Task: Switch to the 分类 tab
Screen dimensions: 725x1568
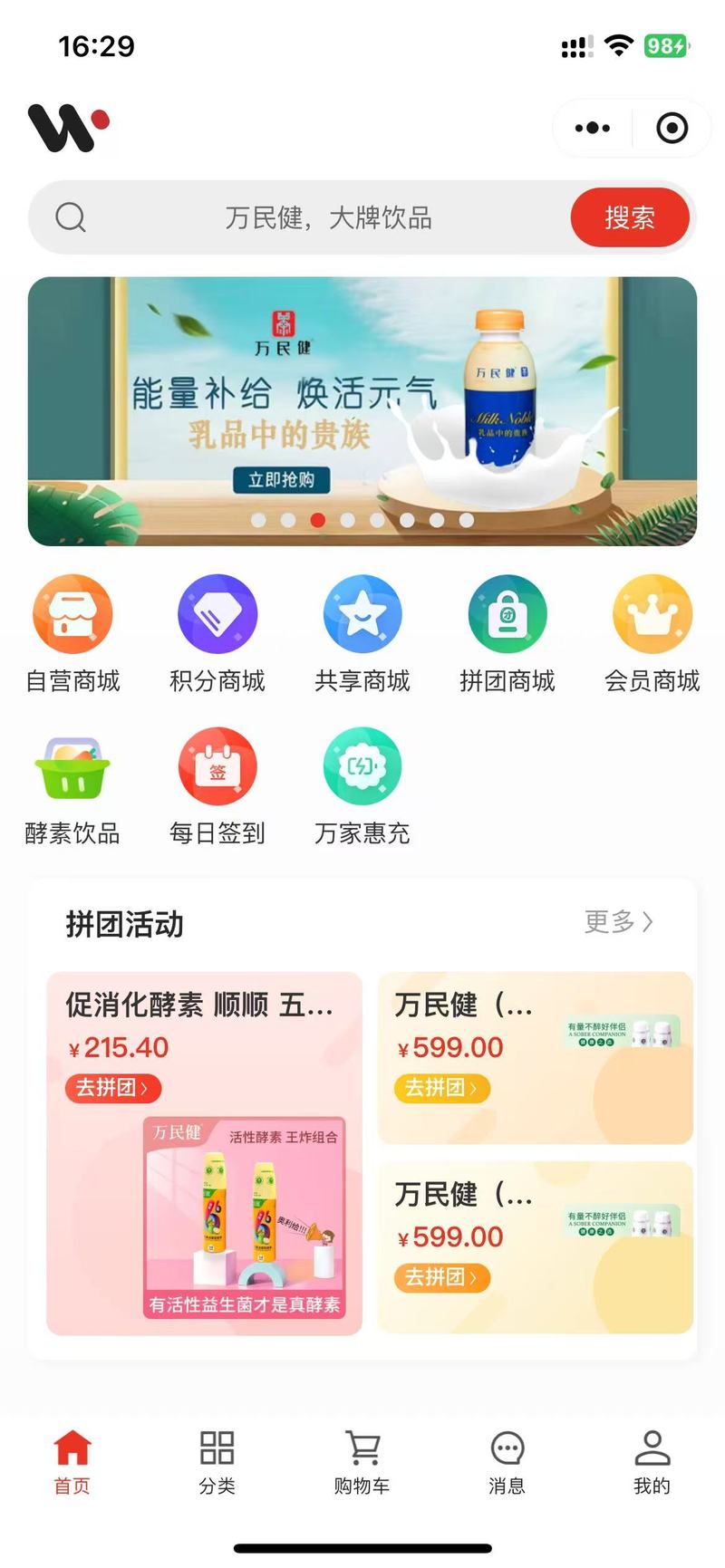Action: [217, 1460]
